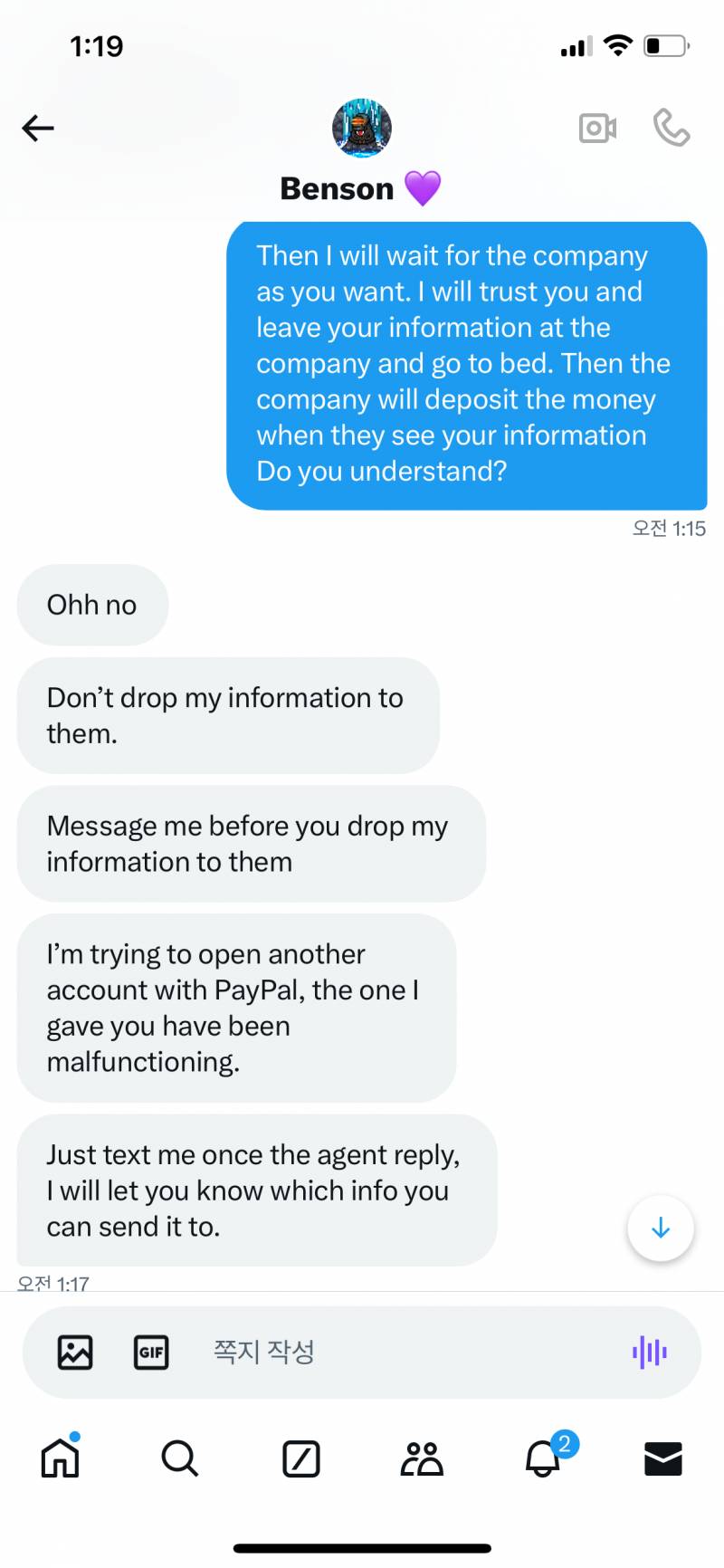The image size is (724, 1568).
Task: Switch to the Home tab
Action: pos(61,1458)
